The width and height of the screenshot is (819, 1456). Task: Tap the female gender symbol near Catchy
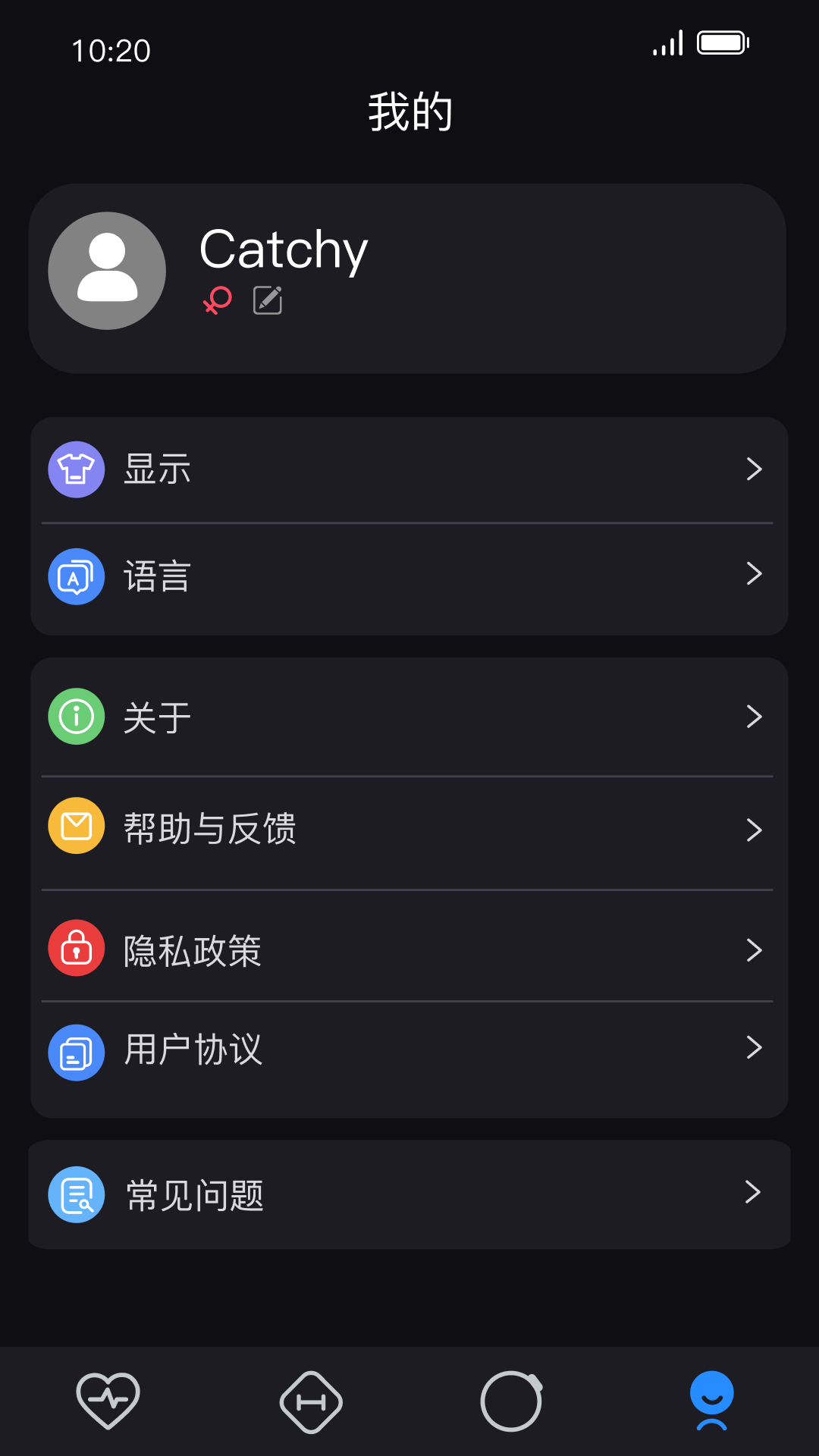[217, 301]
